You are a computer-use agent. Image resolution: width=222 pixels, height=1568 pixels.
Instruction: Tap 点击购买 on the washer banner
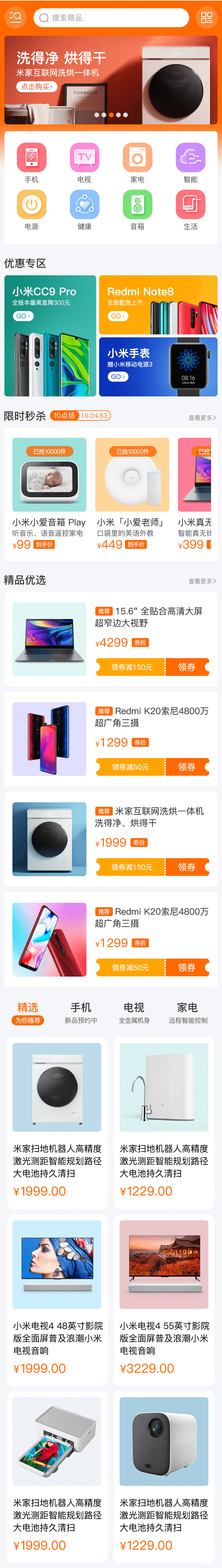click(x=37, y=87)
